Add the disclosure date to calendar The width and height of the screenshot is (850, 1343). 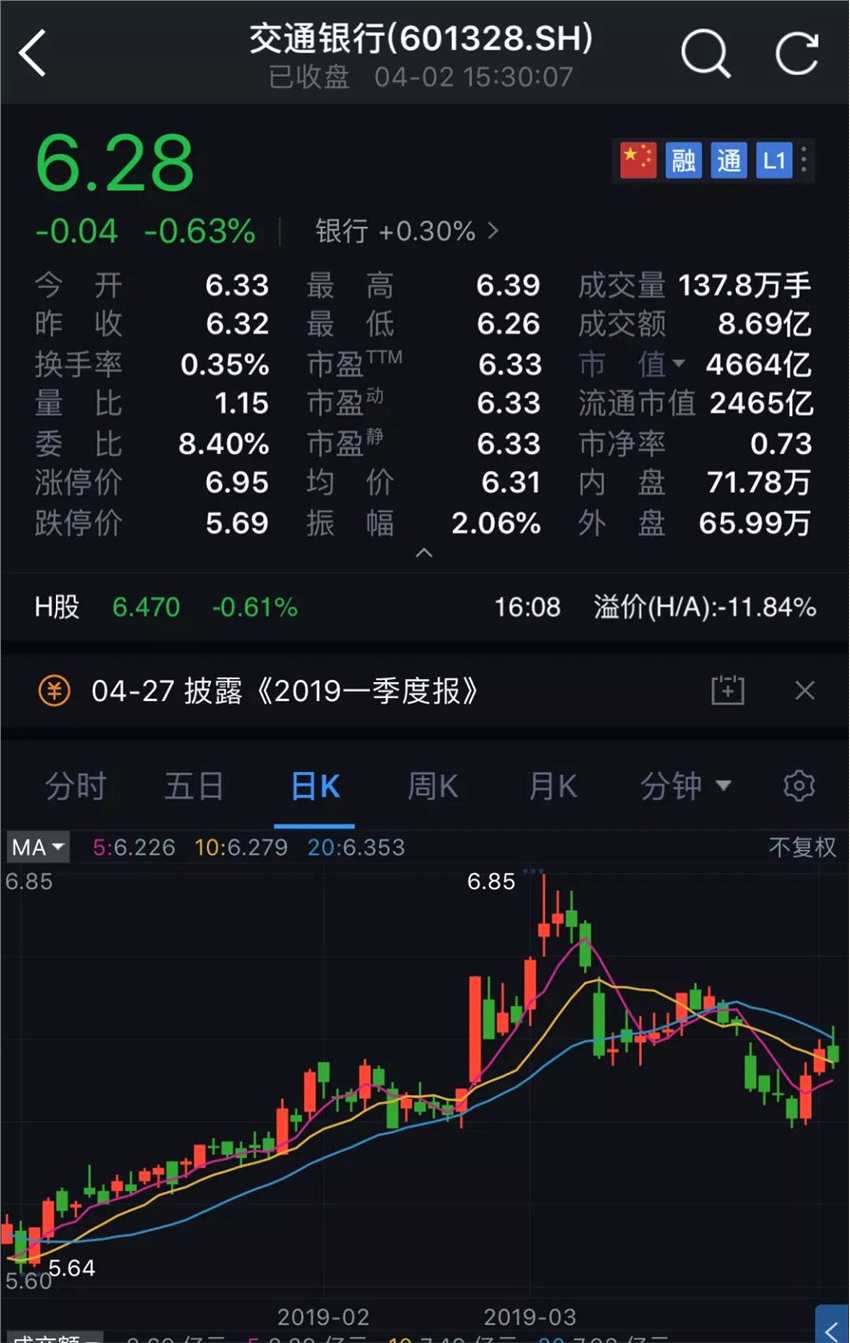coord(728,689)
